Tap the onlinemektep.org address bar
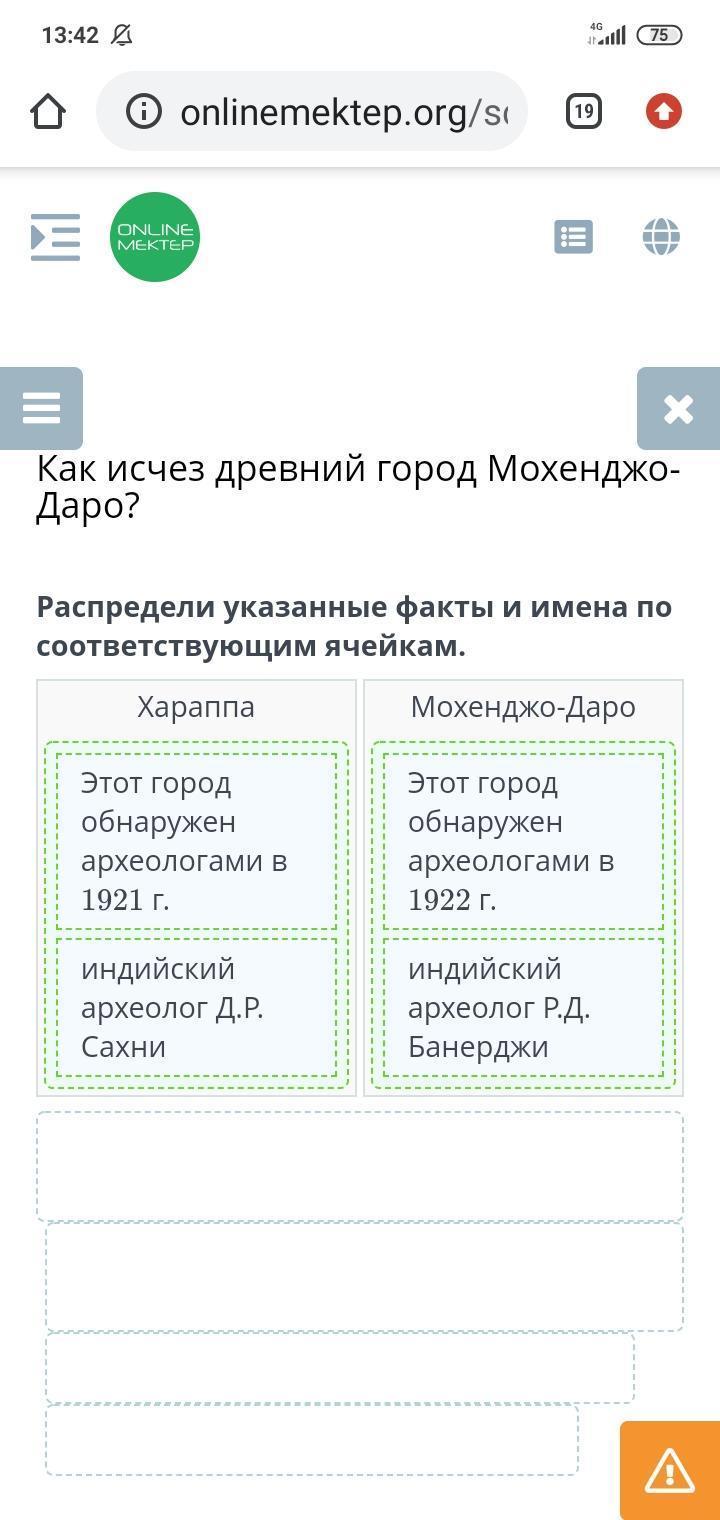The height and width of the screenshot is (1520, 720). (311, 112)
